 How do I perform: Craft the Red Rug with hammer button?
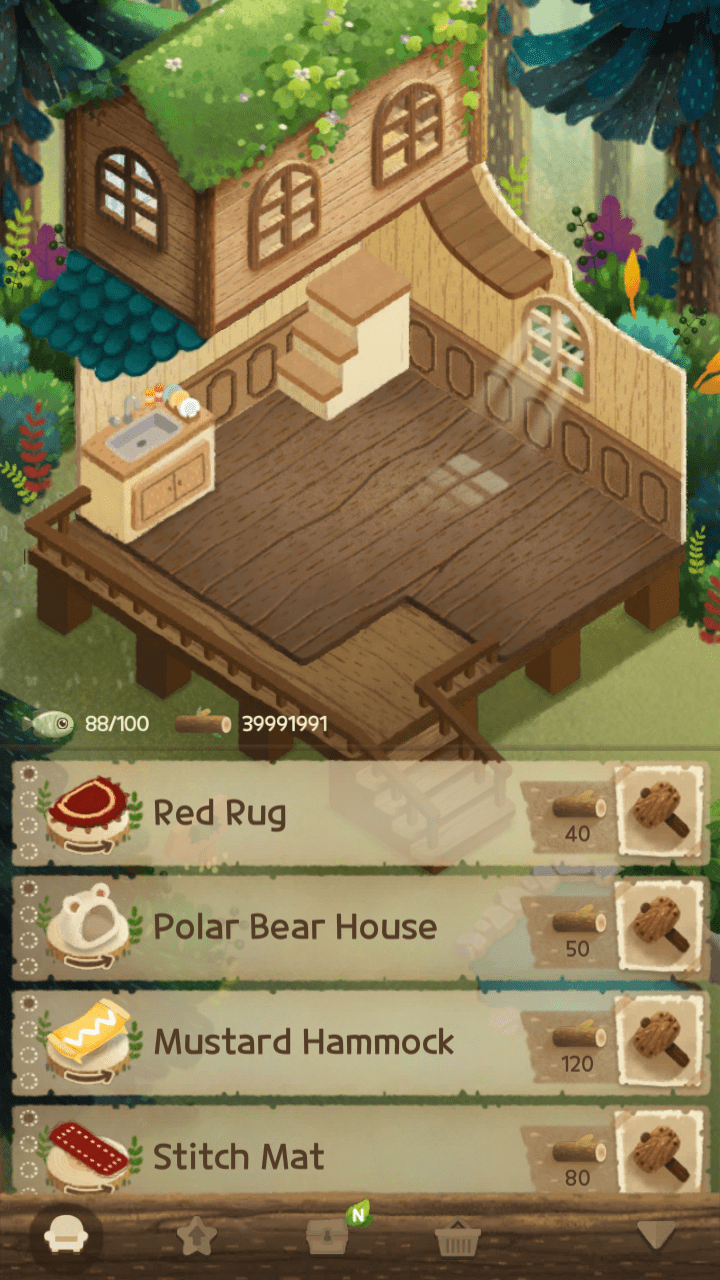660,812
